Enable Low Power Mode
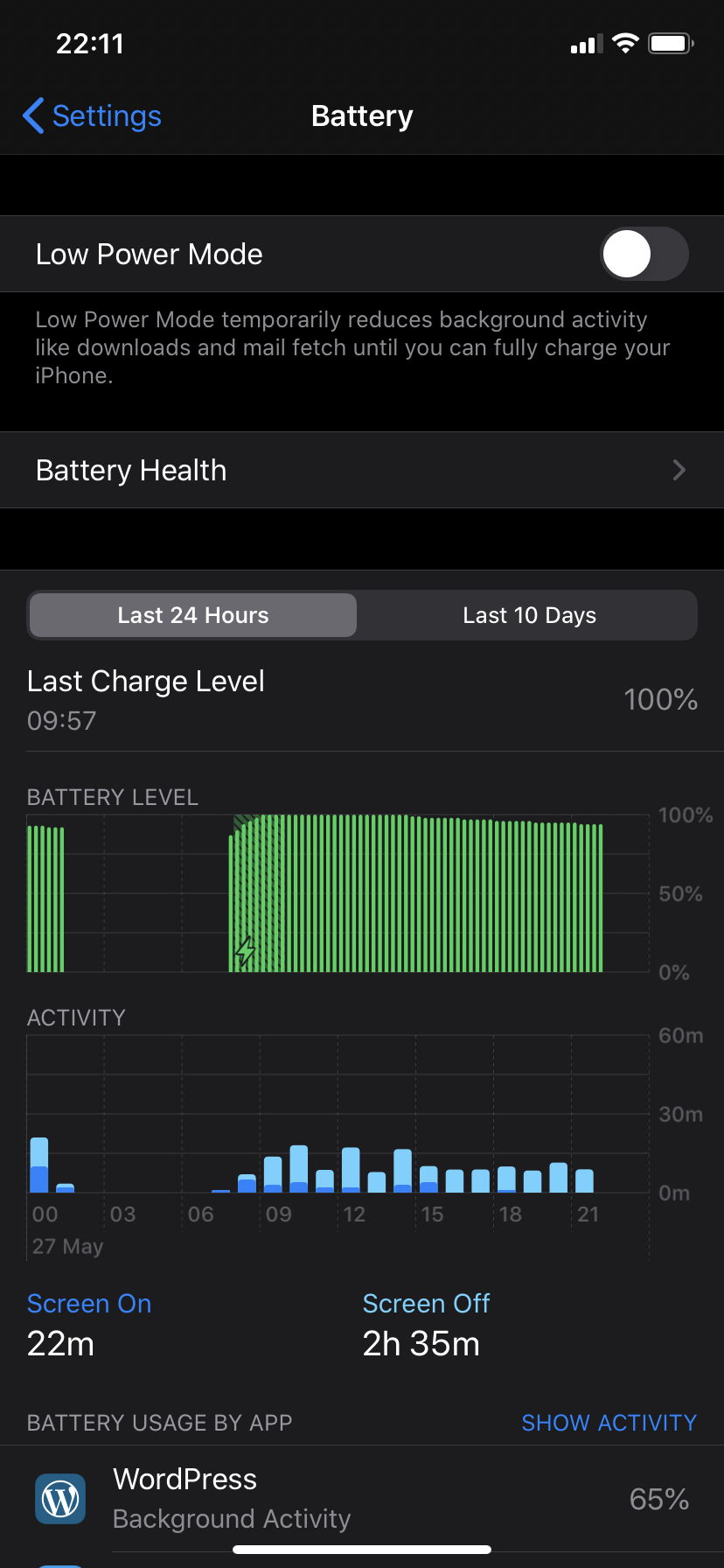The height and width of the screenshot is (1568, 724). tap(644, 254)
